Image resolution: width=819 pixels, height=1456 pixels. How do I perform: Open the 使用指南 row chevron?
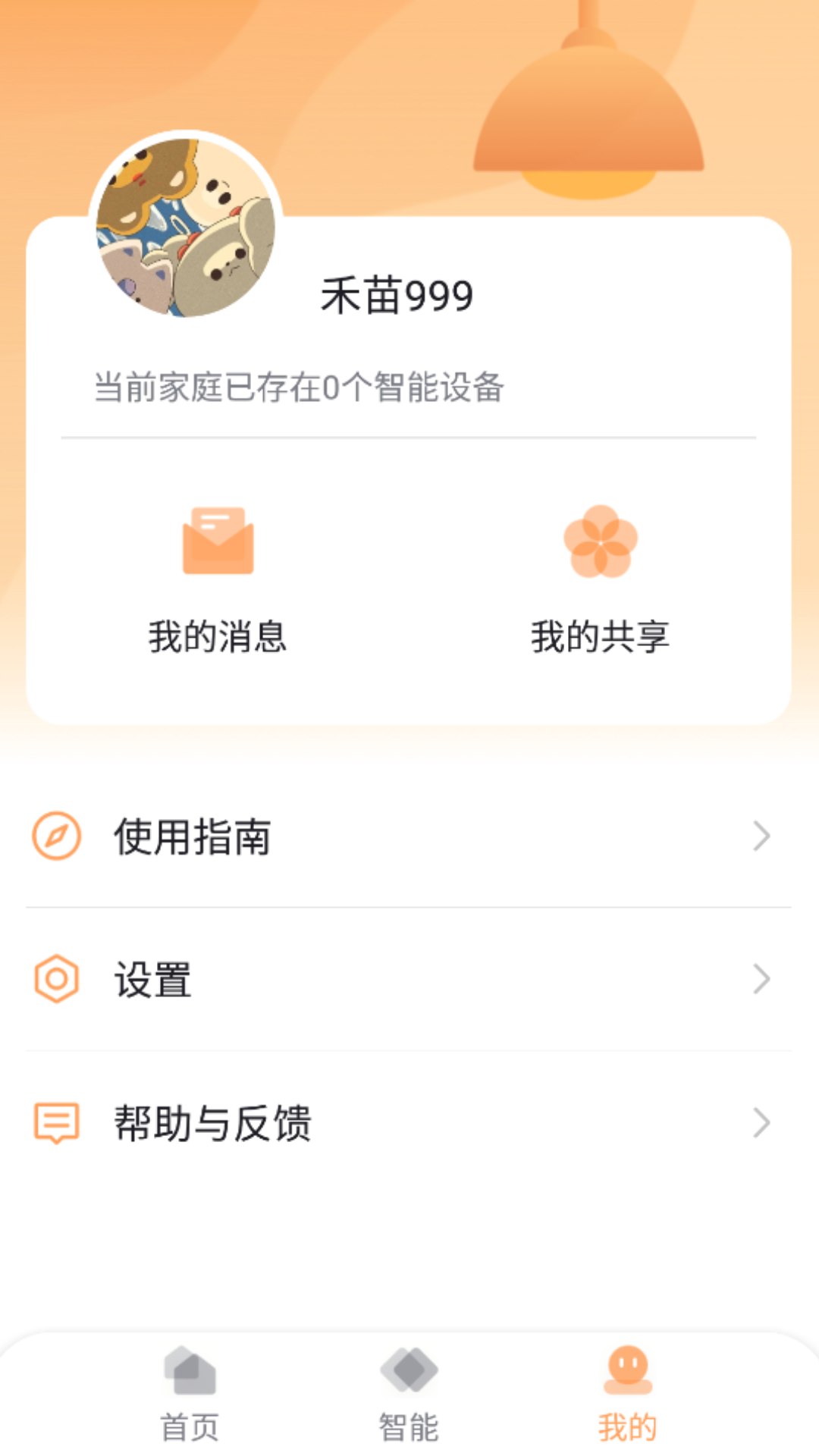pyautogui.click(x=762, y=837)
